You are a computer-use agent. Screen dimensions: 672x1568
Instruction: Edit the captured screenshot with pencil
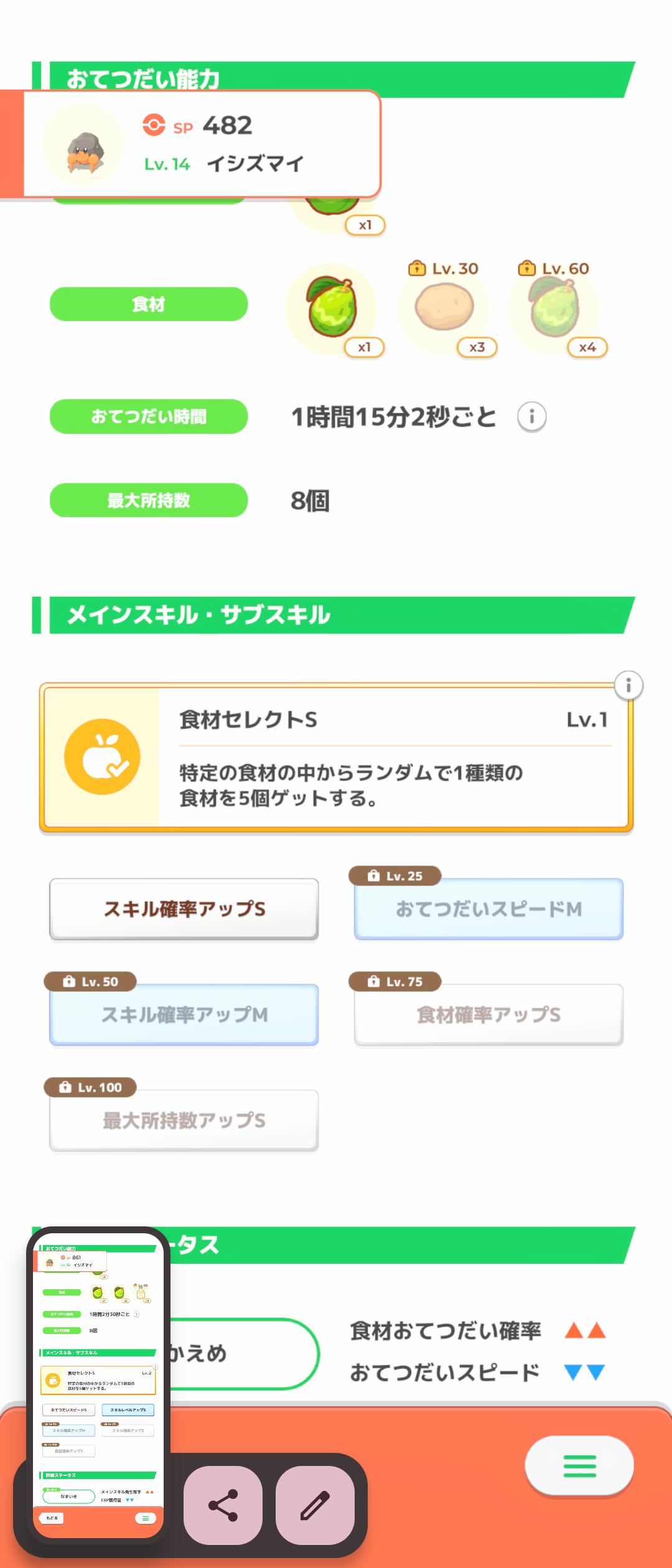(x=315, y=1505)
